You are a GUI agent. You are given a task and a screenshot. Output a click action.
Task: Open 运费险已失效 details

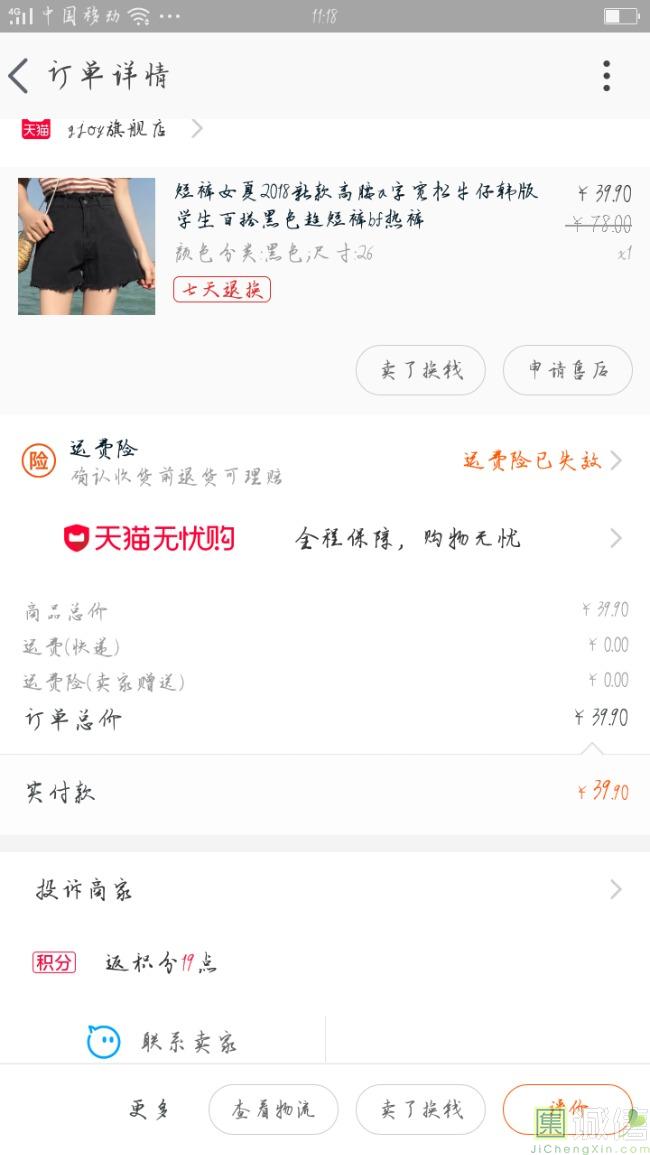click(543, 461)
